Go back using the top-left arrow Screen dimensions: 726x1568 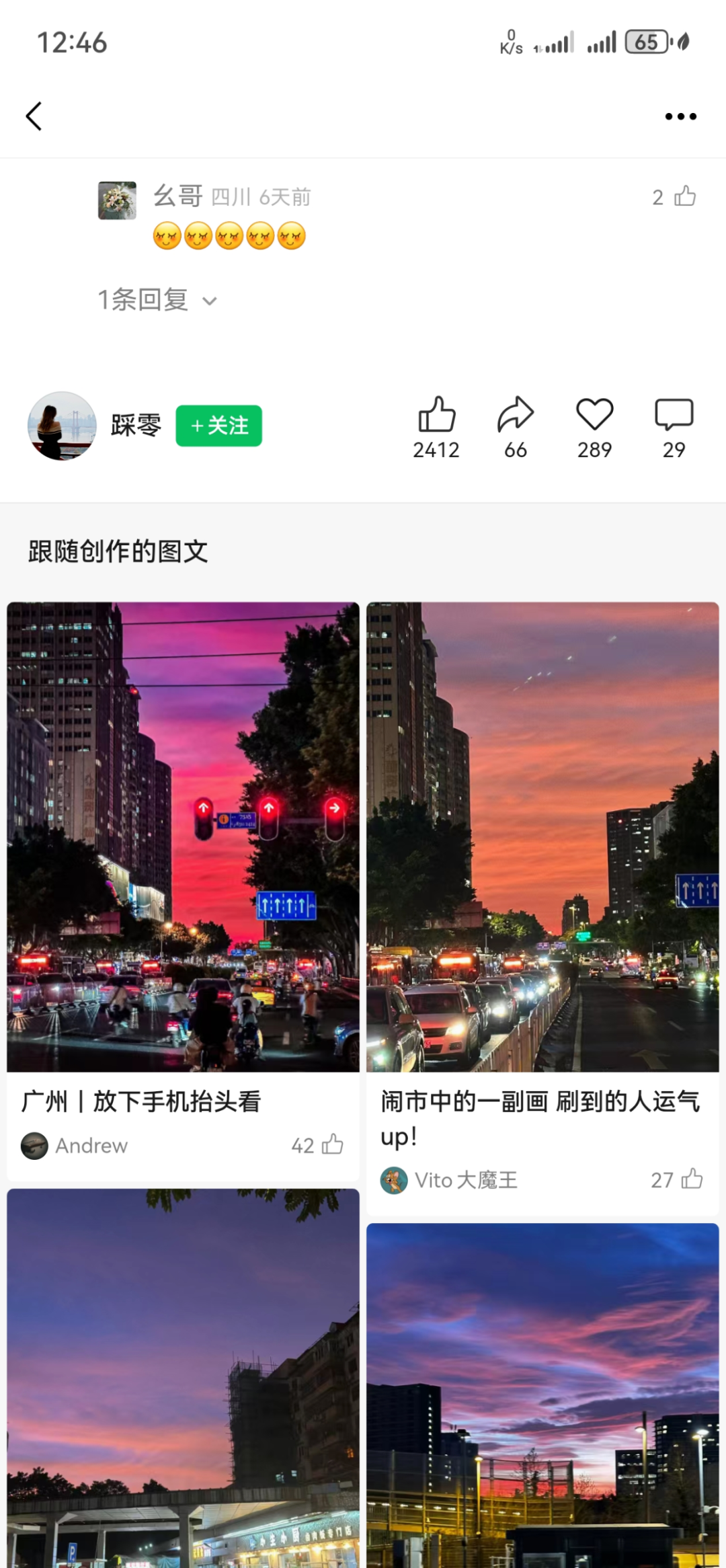(x=34, y=116)
